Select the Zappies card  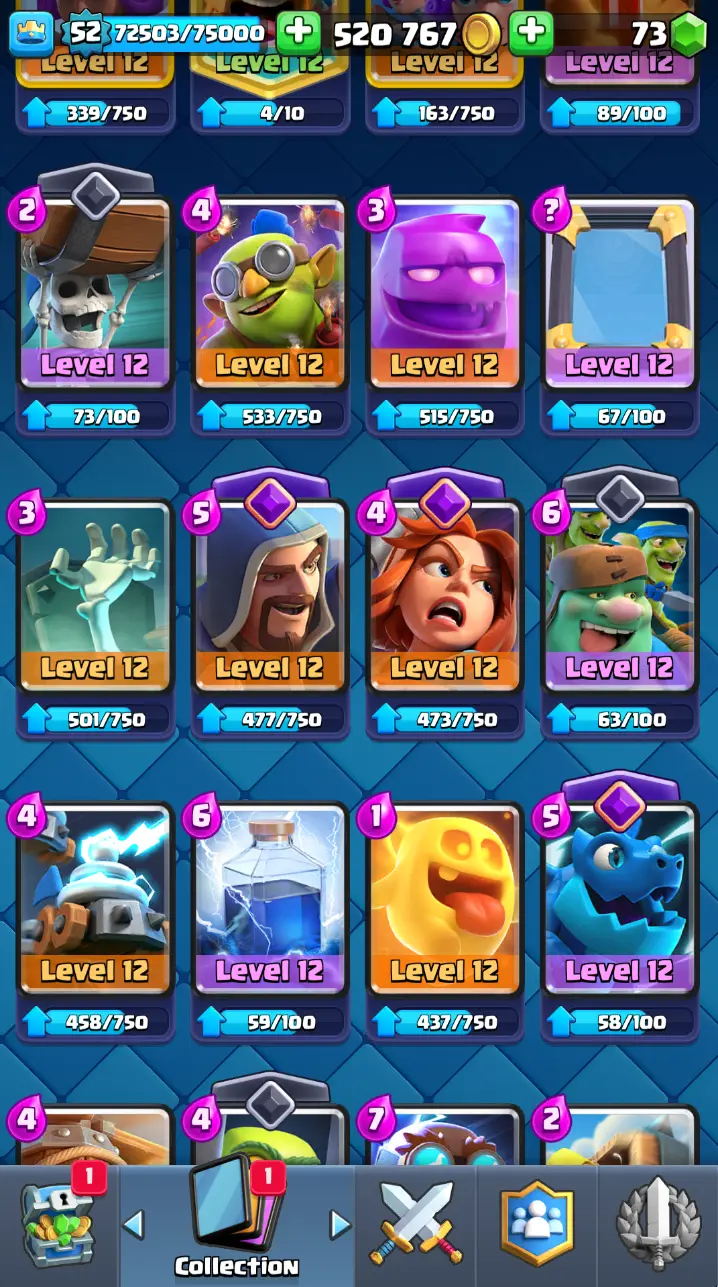[x=95, y=900]
